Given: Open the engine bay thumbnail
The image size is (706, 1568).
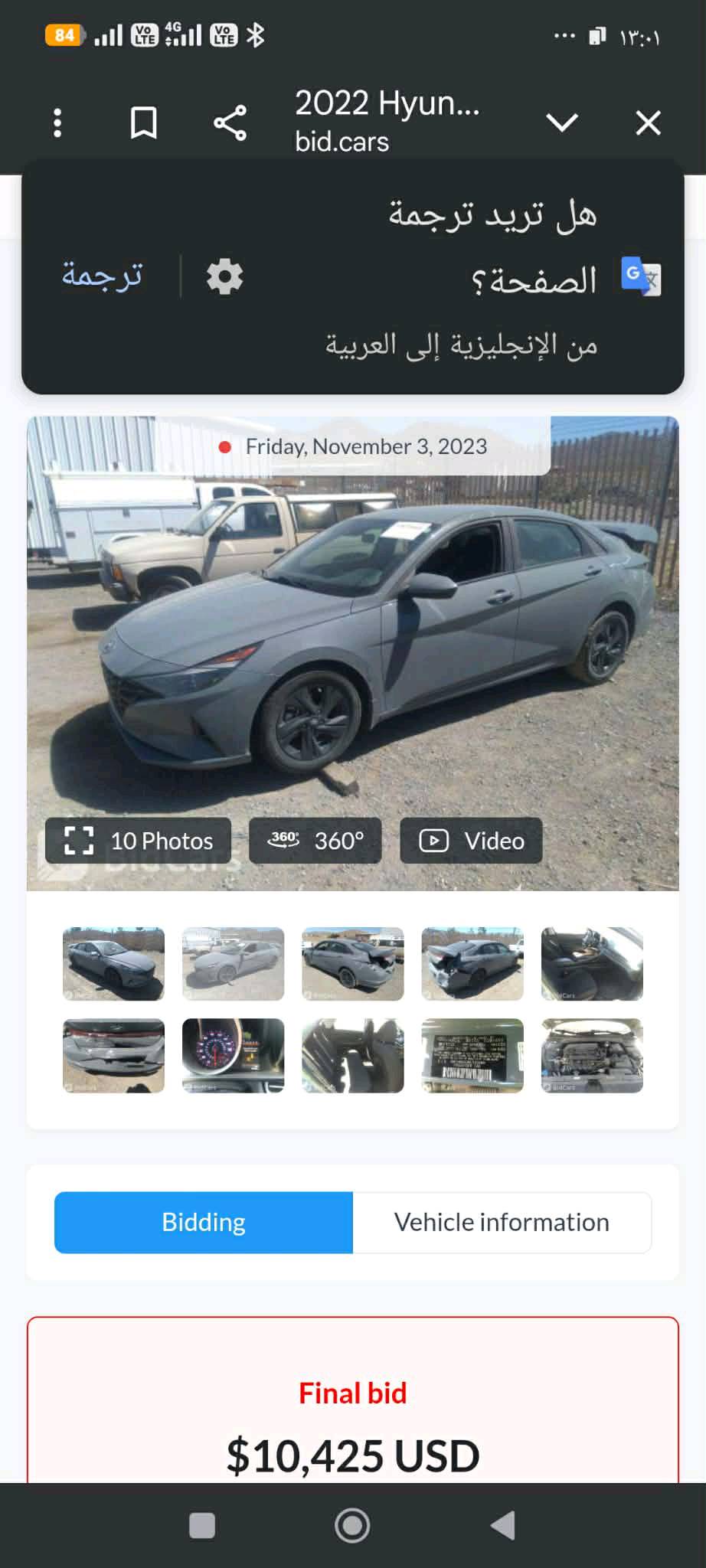Looking at the screenshot, I should [591, 1055].
